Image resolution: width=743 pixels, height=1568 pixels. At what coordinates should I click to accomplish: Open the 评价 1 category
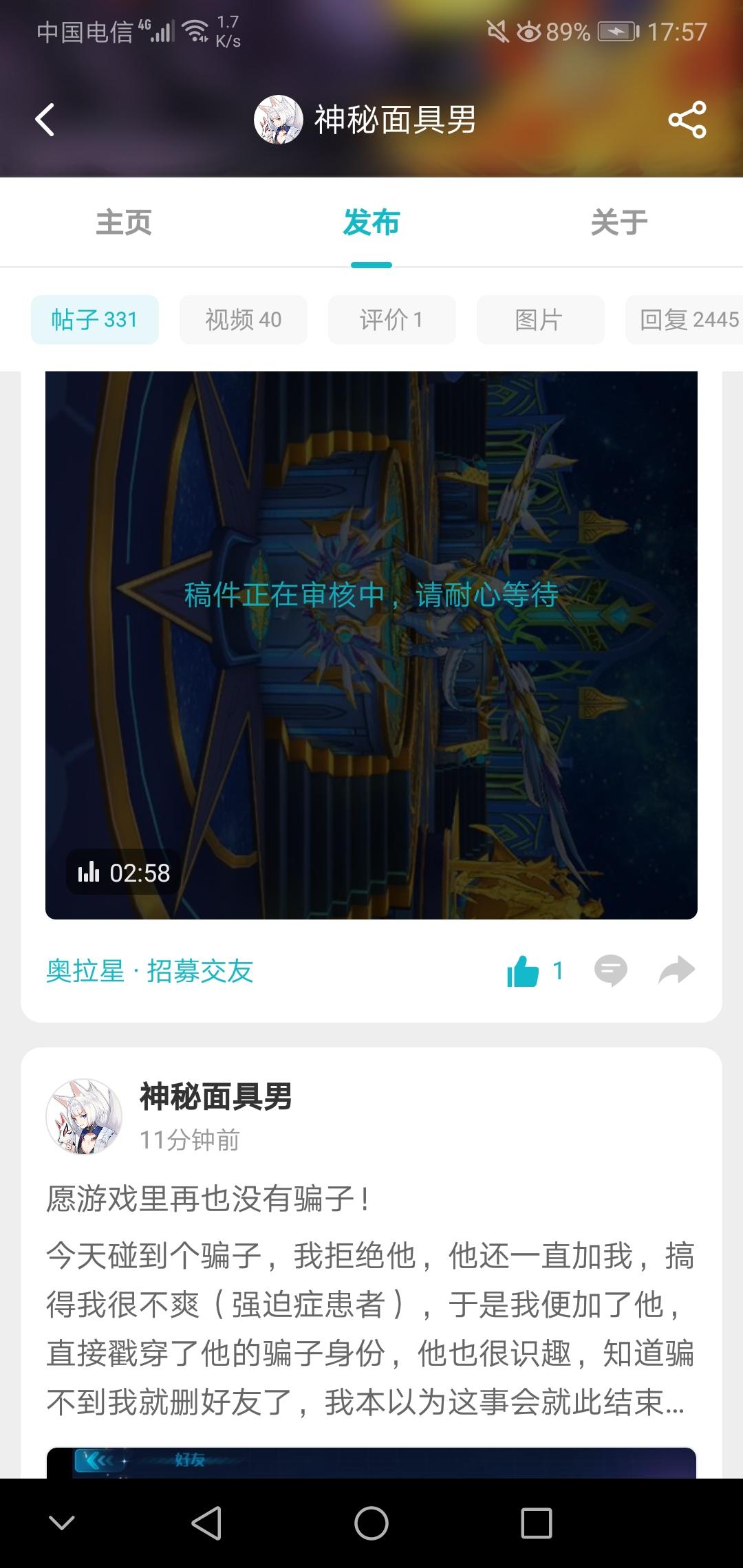tap(391, 319)
